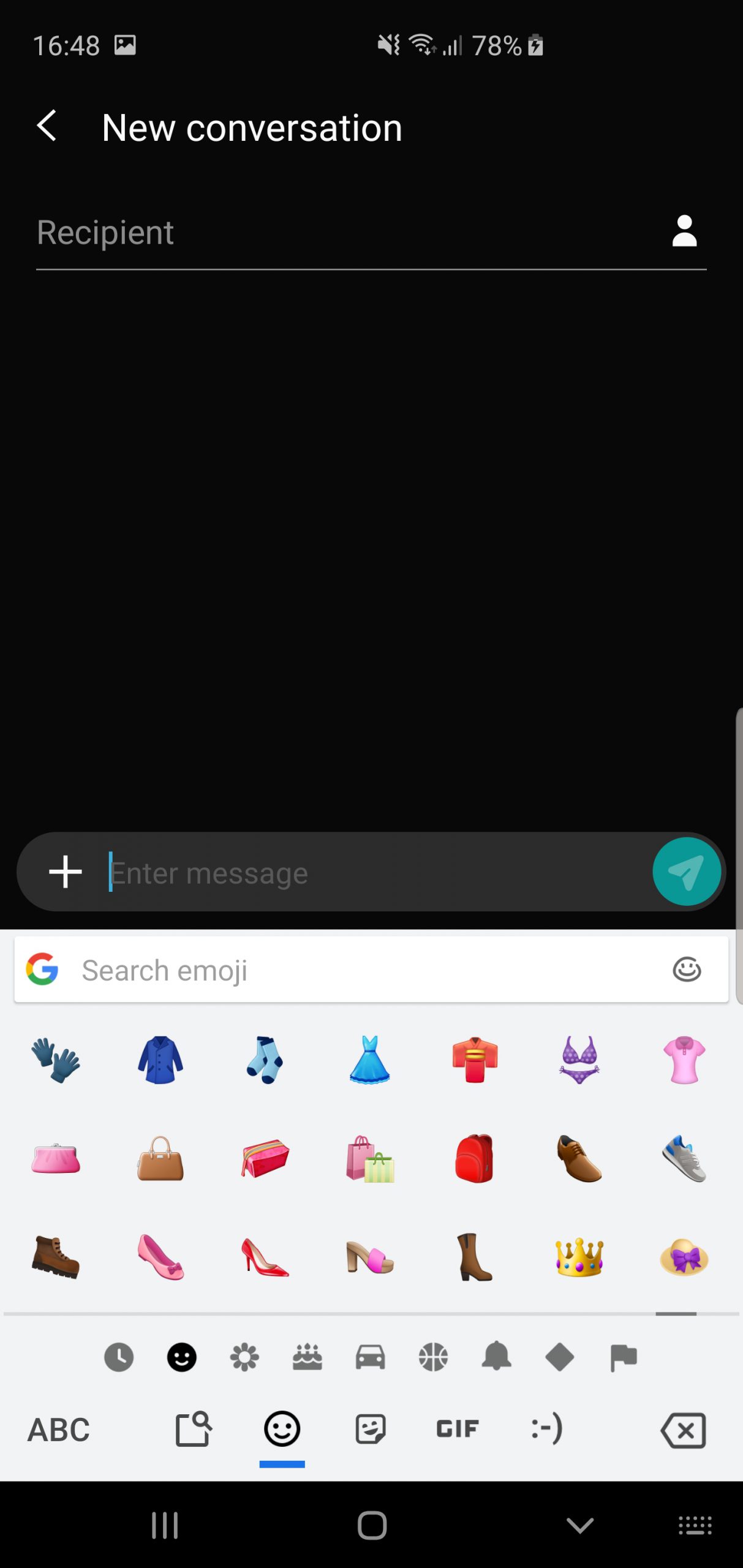Viewport: 743px width, 1568px height.
Task: Insert the red backpack emoji
Action: [x=474, y=1158]
